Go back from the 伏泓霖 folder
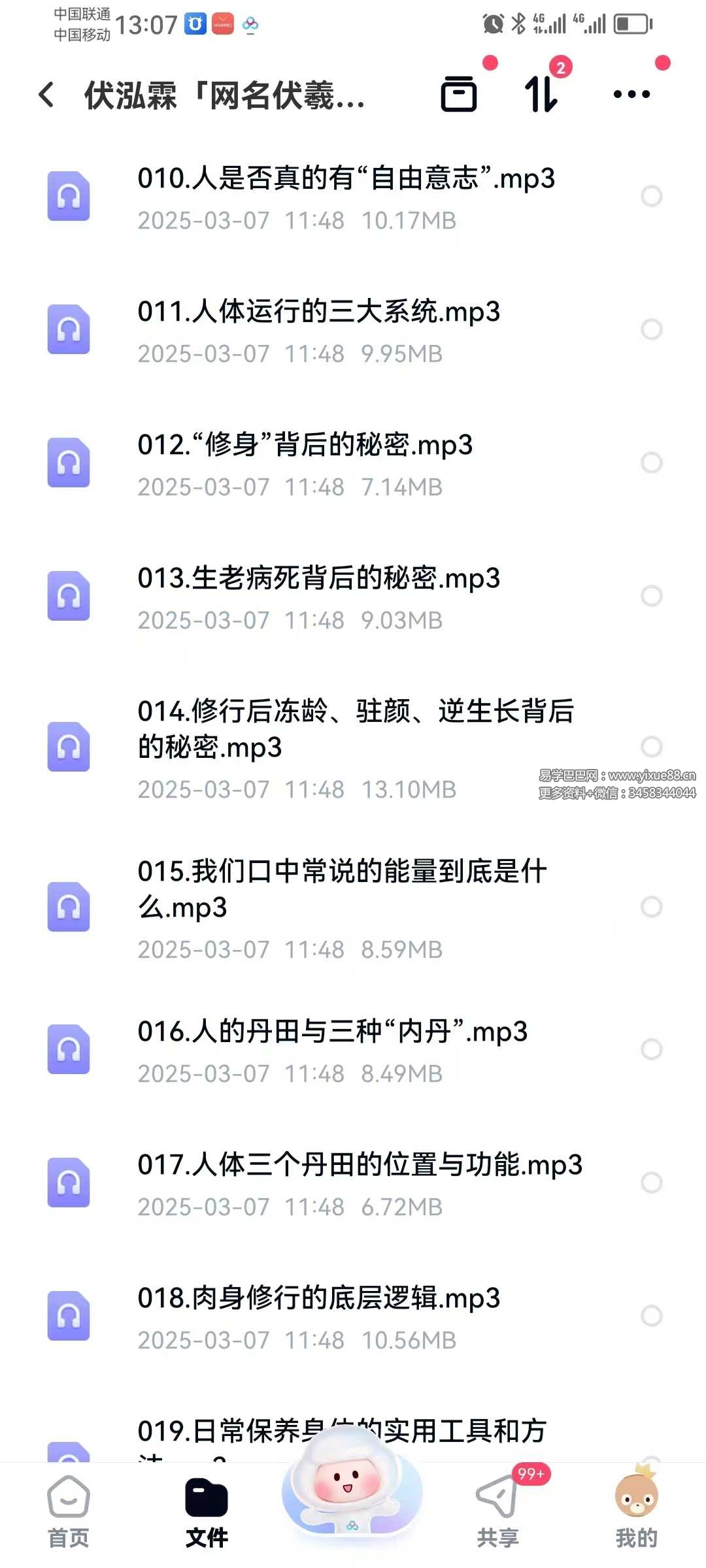Viewport: 706px width, 1568px height. (x=46, y=95)
